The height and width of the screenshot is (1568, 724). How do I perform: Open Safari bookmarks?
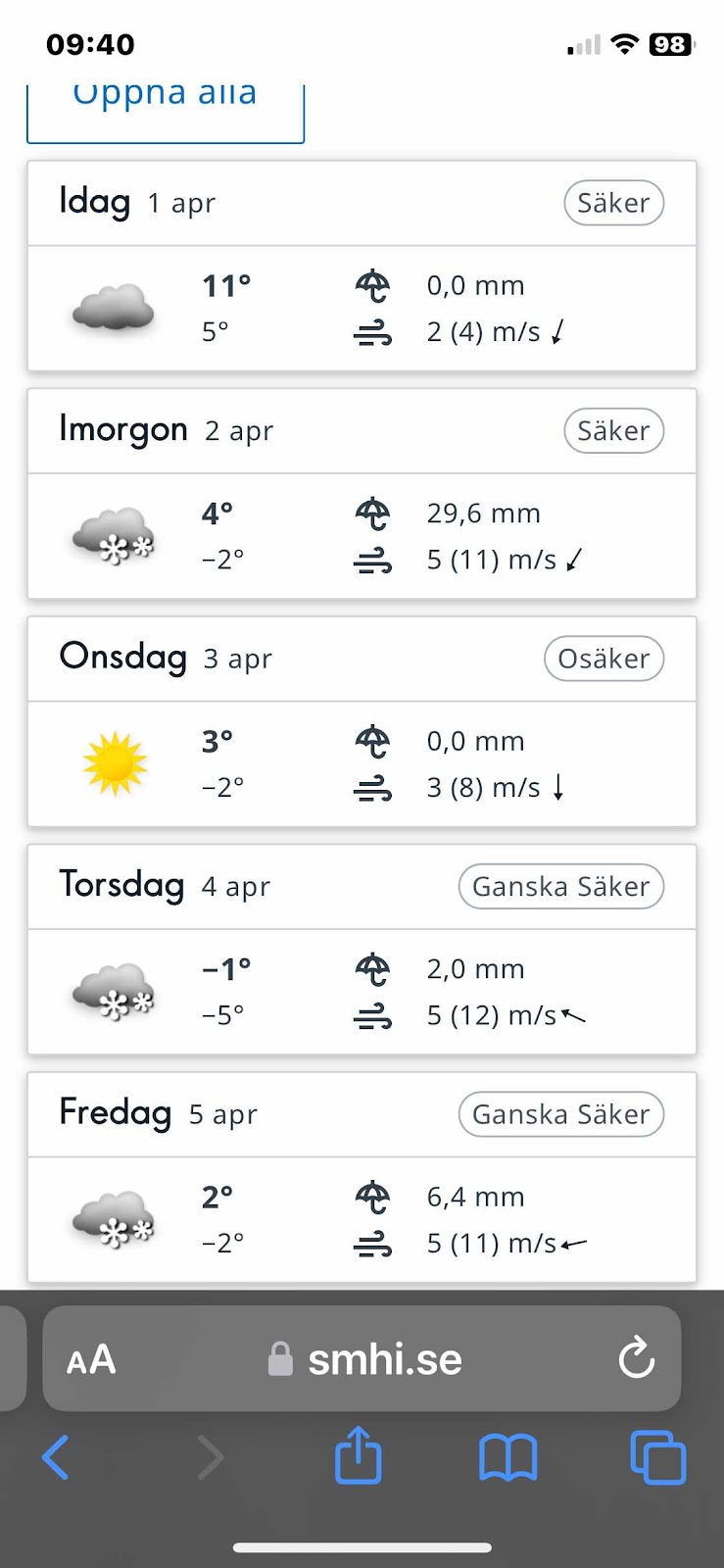click(507, 1457)
